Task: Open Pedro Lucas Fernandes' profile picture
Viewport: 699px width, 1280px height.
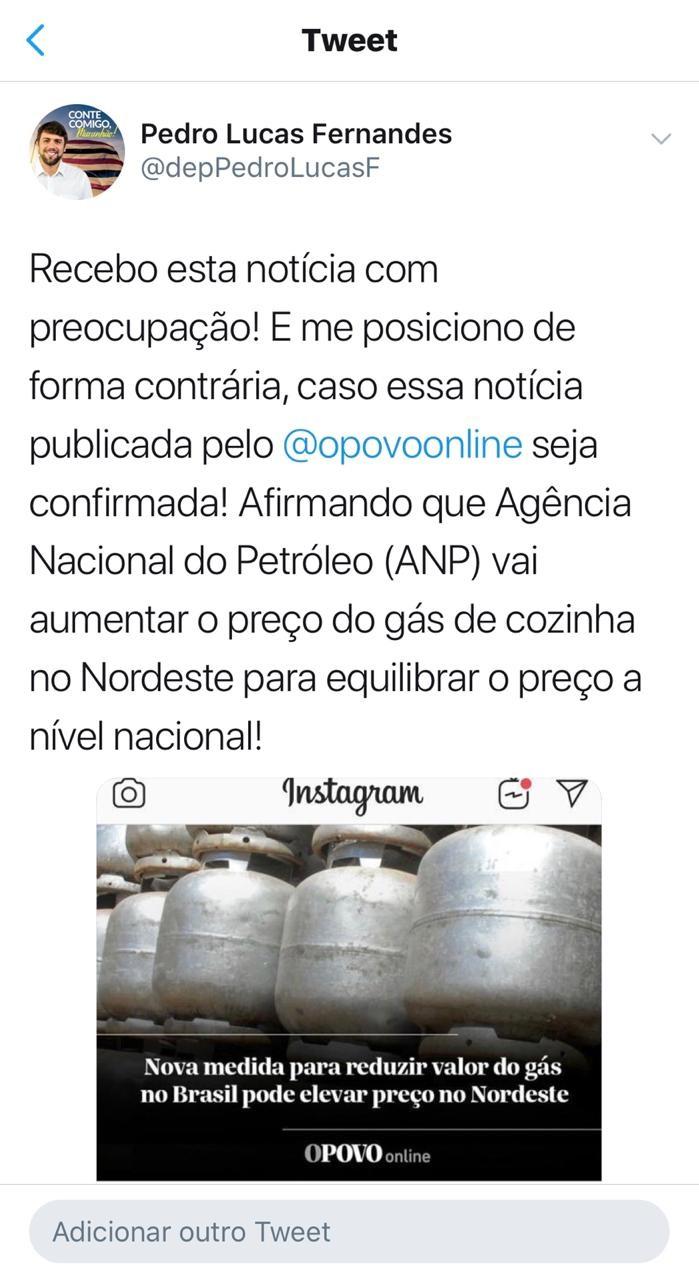Action: point(77,152)
